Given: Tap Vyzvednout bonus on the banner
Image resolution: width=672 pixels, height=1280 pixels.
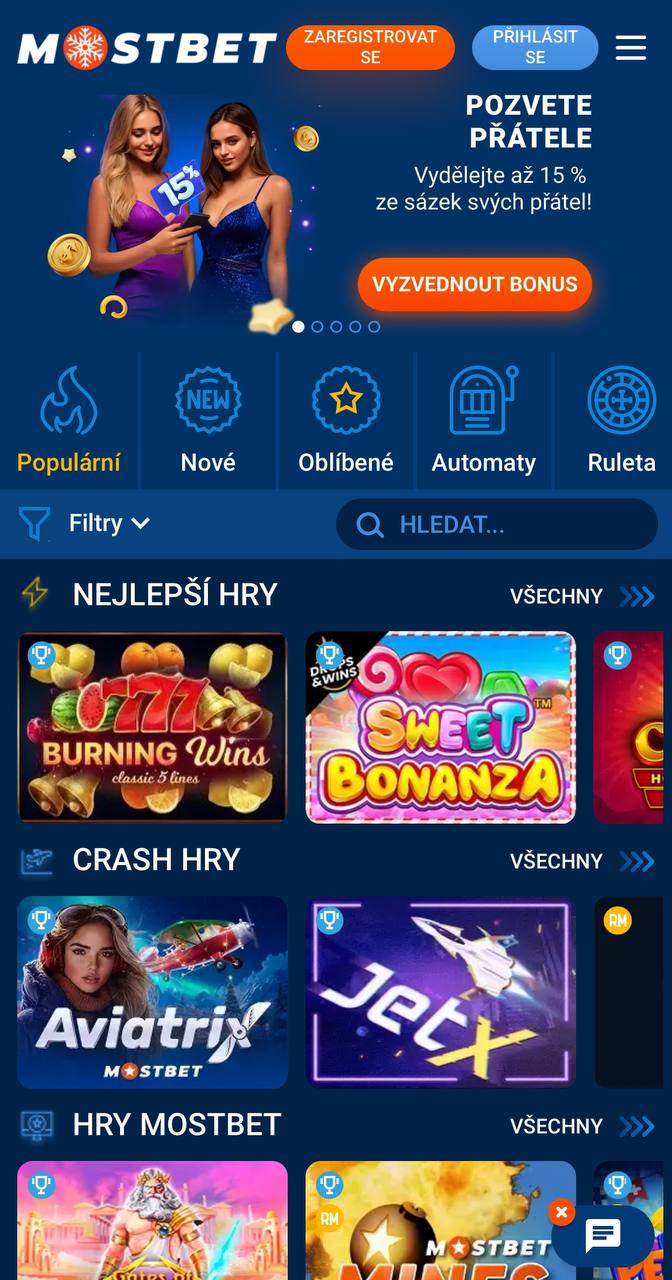Looking at the screenshot, I should pyautogui.click(x=475, y=284).
